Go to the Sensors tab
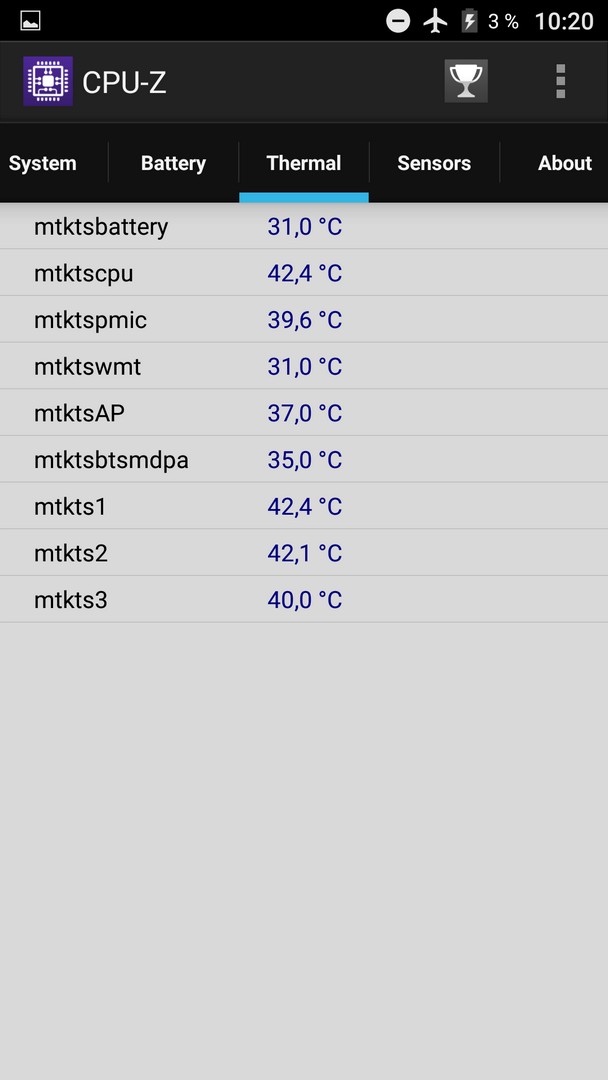 (x=434, y=163)
